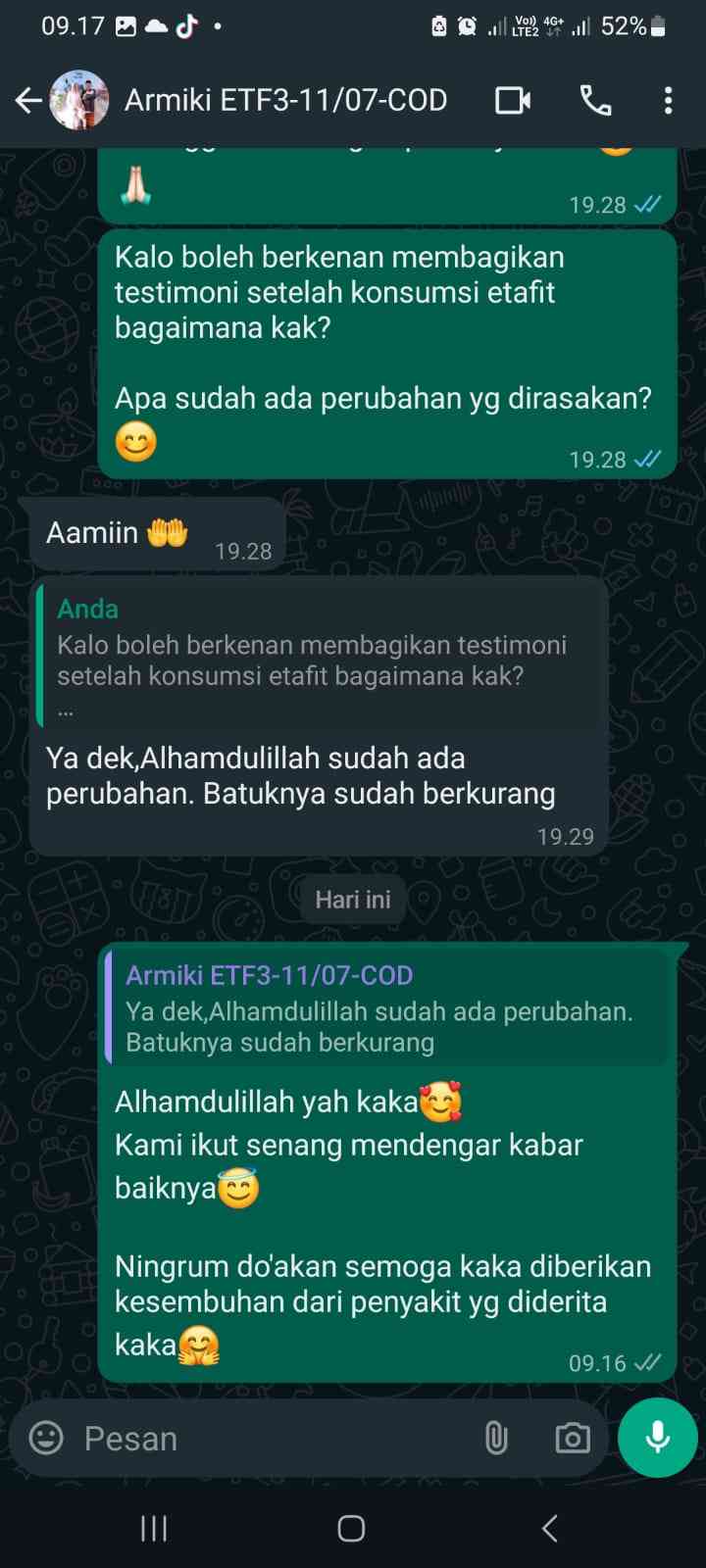Open the camera to send a photo
The height and width of the screenshot is (1568, 706).
tap(573, 1438)
